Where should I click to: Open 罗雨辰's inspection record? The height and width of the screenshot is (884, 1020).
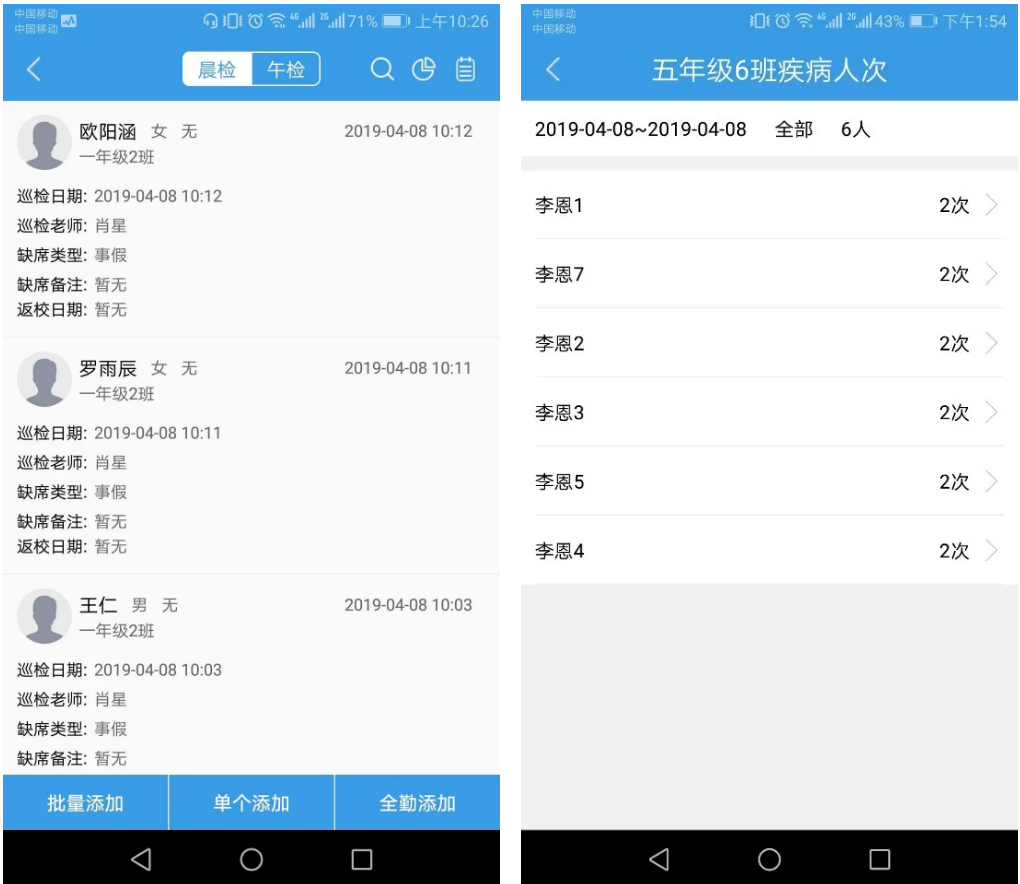[x=250, y=455]
